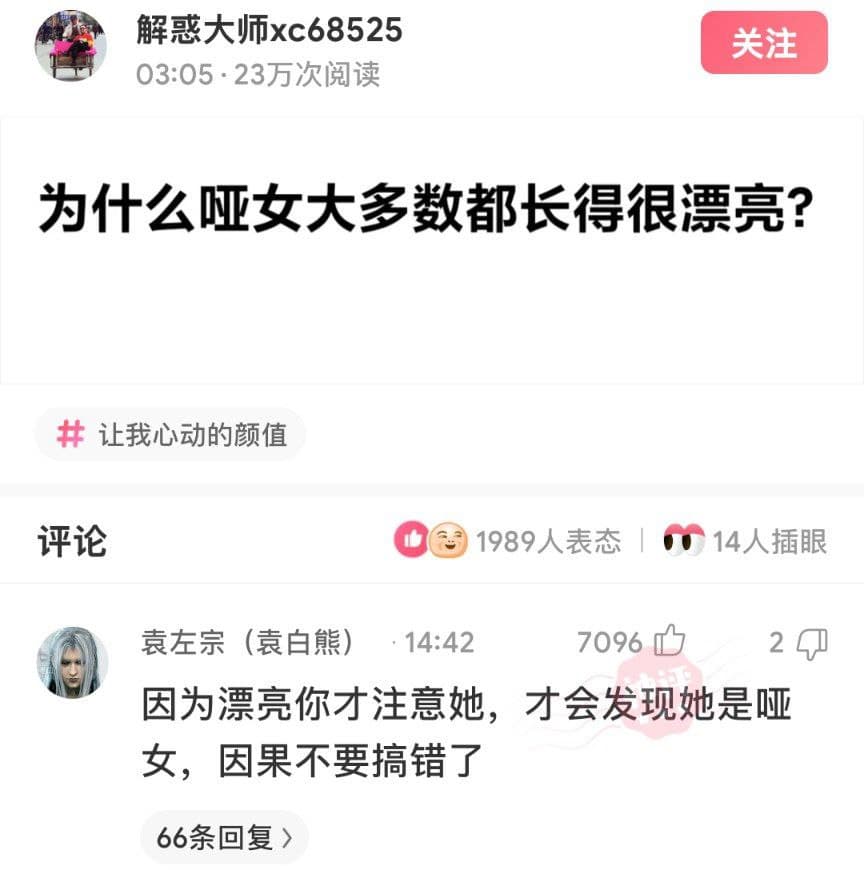Follow 解惑大师xc68525 with the 关注 button

click(x=764, y=43)
